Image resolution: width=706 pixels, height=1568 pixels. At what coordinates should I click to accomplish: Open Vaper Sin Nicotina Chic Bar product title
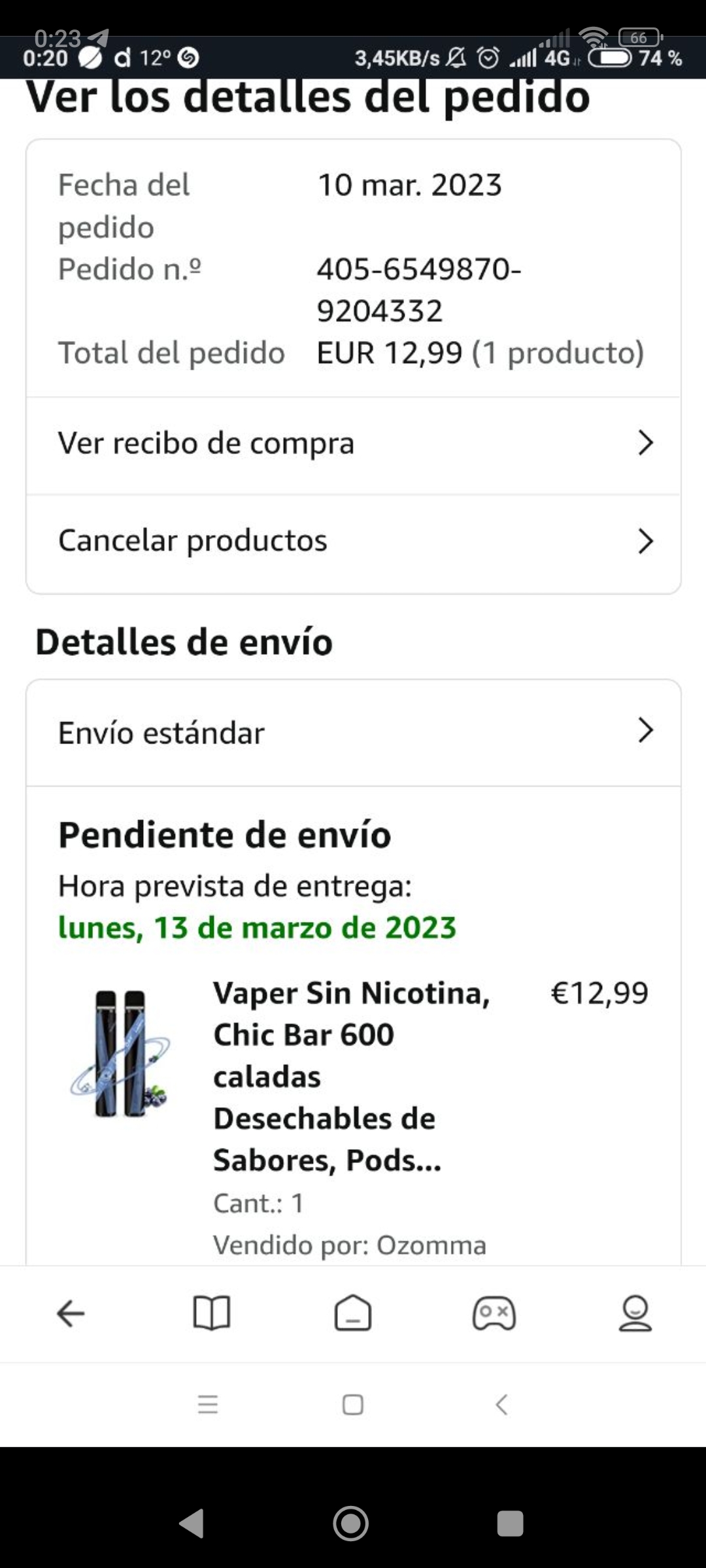352,1077
